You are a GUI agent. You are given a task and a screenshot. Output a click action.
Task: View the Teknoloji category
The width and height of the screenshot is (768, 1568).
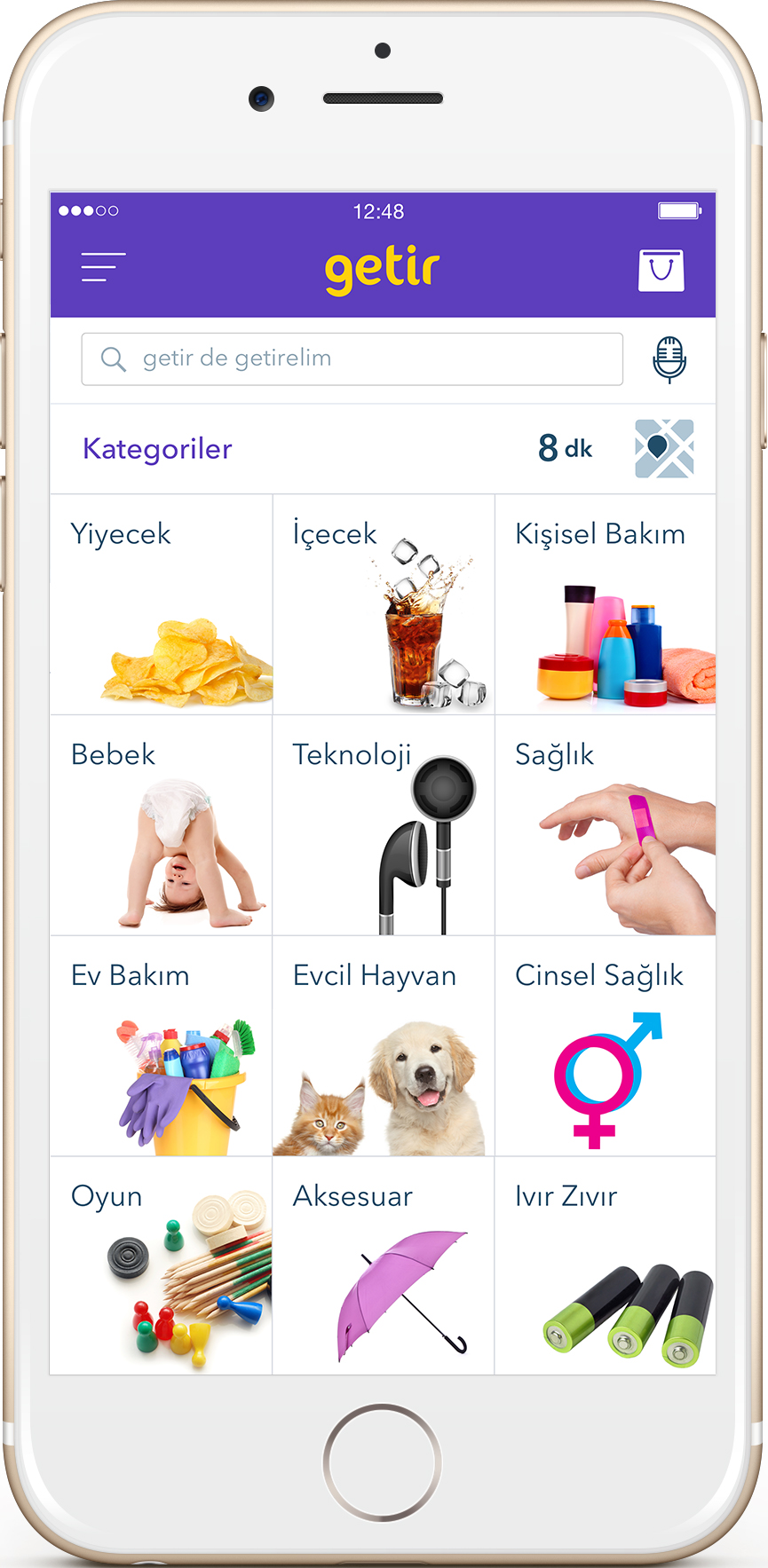point(383,825)
